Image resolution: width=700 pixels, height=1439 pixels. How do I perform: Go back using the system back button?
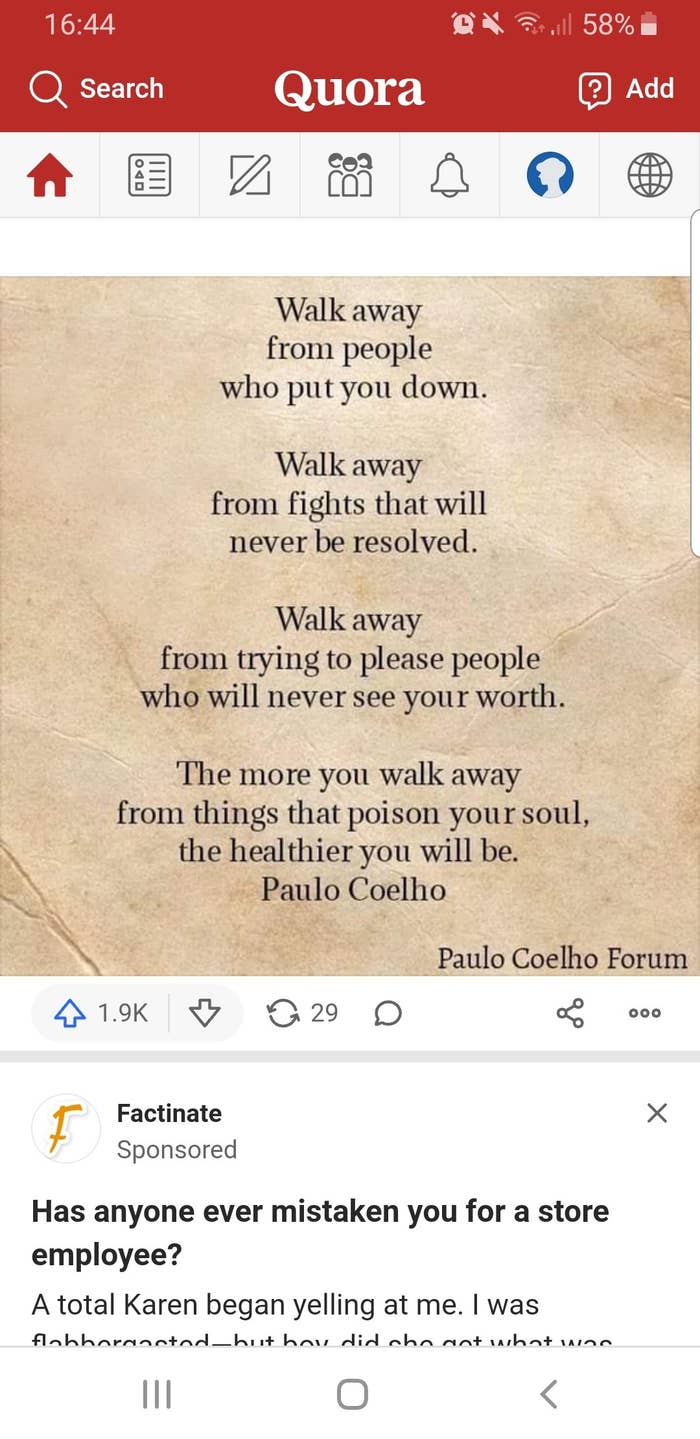tap(548, 1394)
